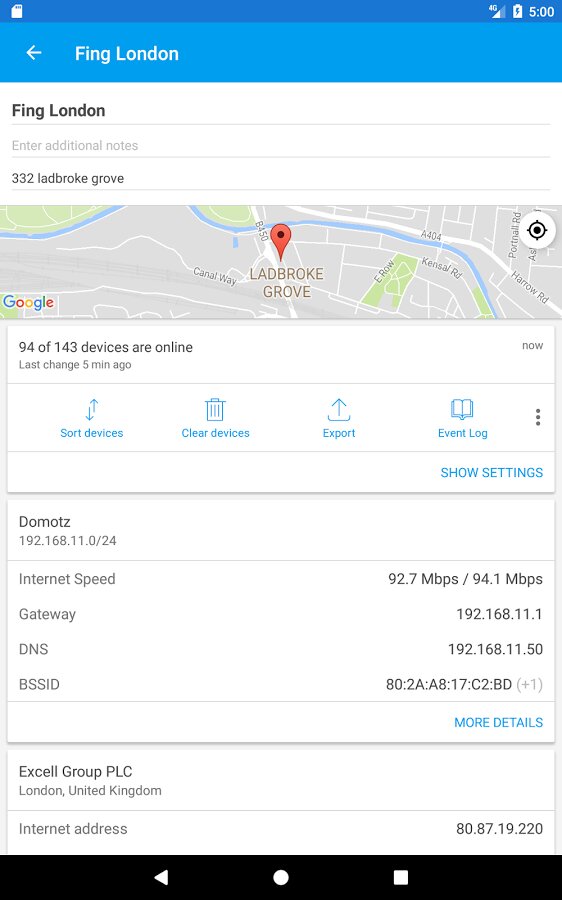This screenshot has height=900, width=562.
Task: Go back using the app bar arrow
Action: point(34,53)
